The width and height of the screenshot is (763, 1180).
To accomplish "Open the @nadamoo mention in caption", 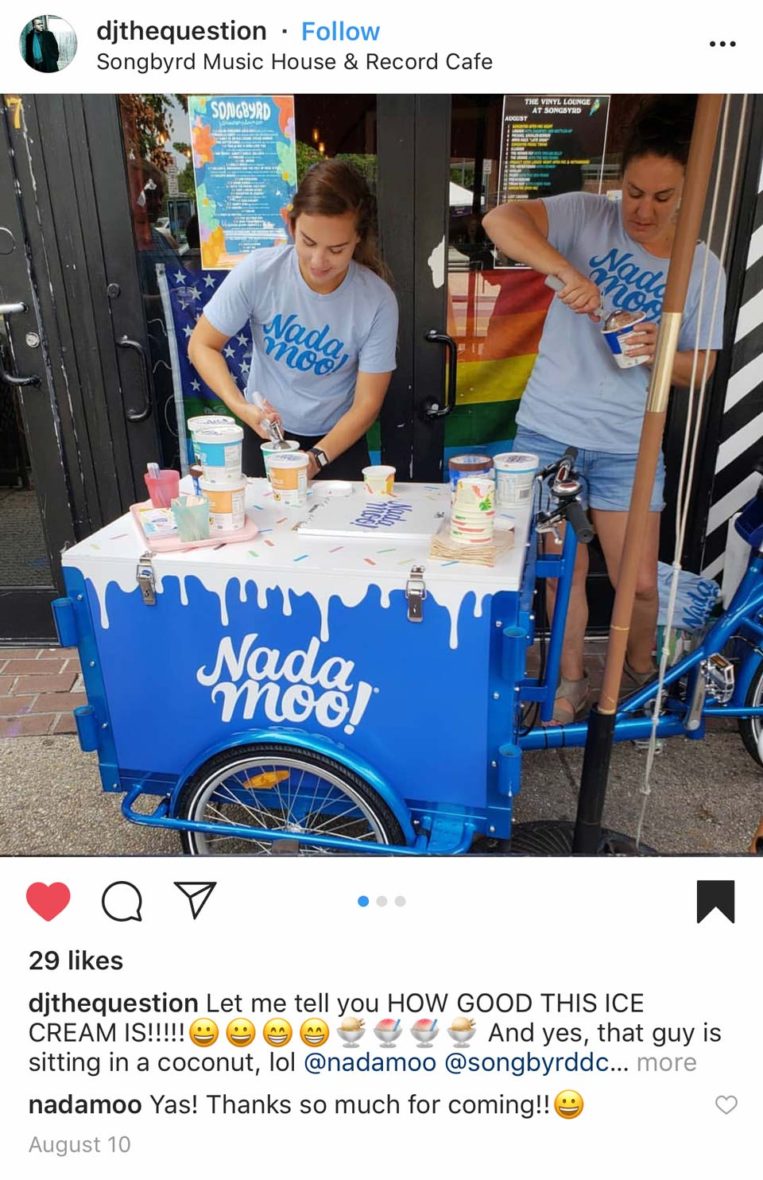I will click(x=368, y=1062).
